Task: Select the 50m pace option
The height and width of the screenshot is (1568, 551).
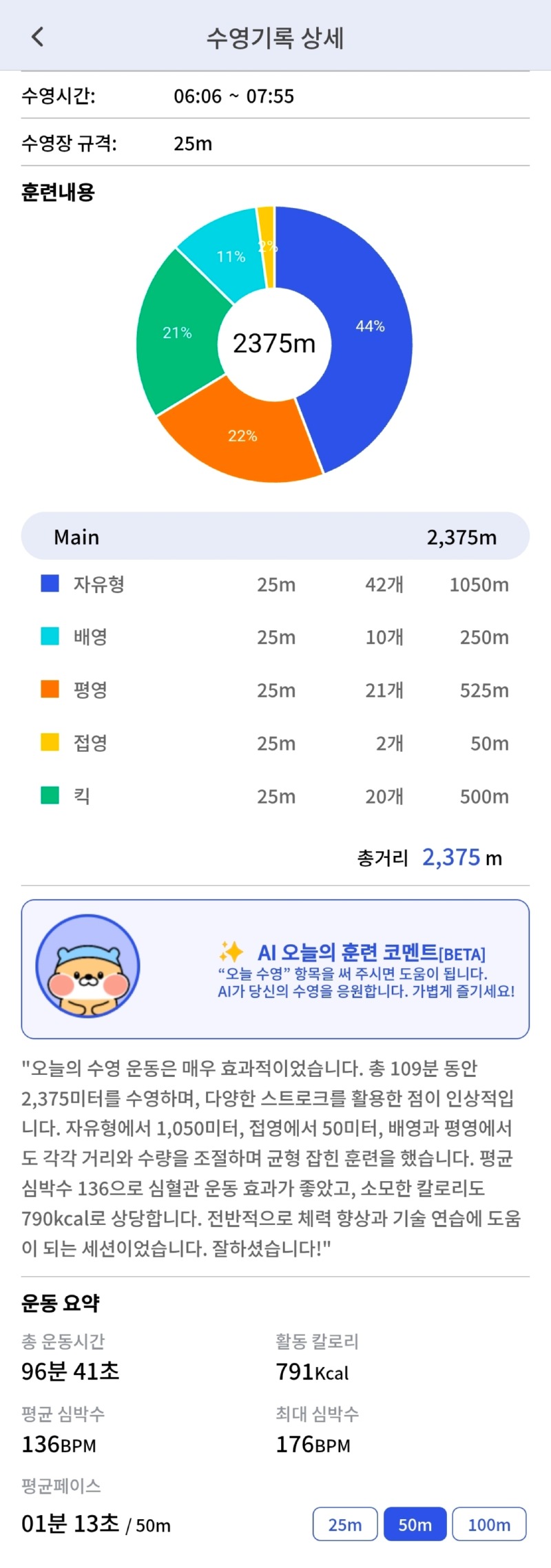Action: pyautogui.click(x=415, y=1523)
